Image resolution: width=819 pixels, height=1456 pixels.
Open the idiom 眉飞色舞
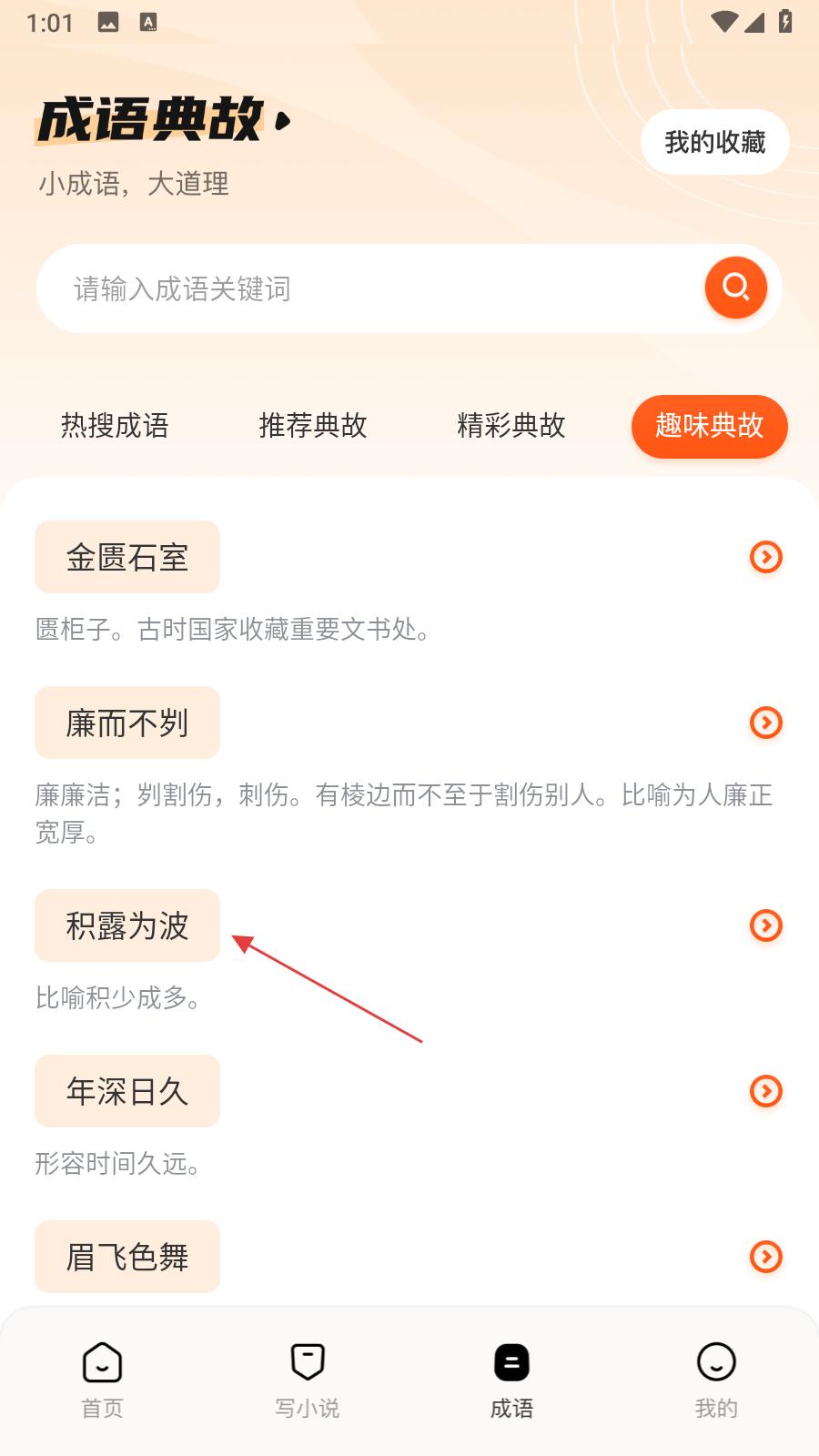pos(127,1257)
